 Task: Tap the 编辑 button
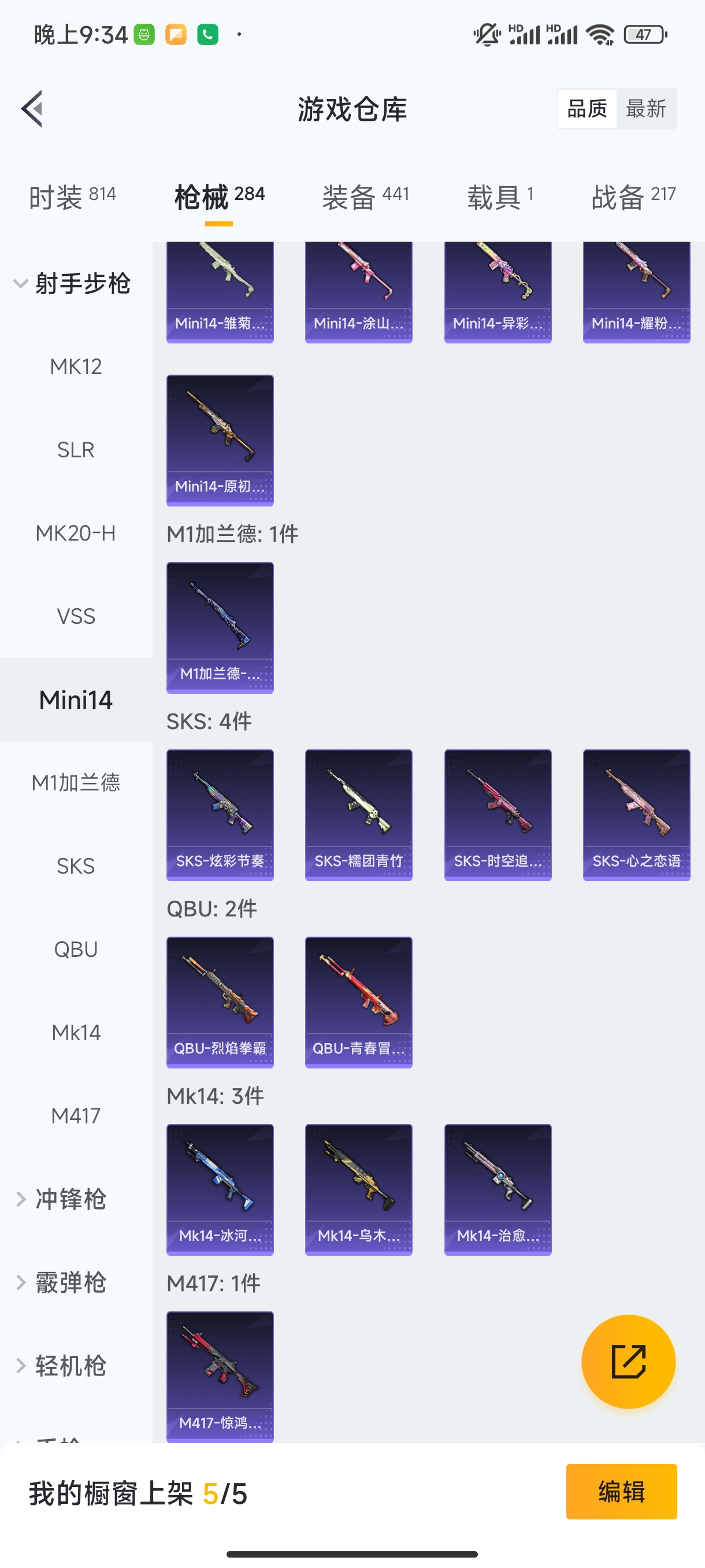tap(621, 1491)
